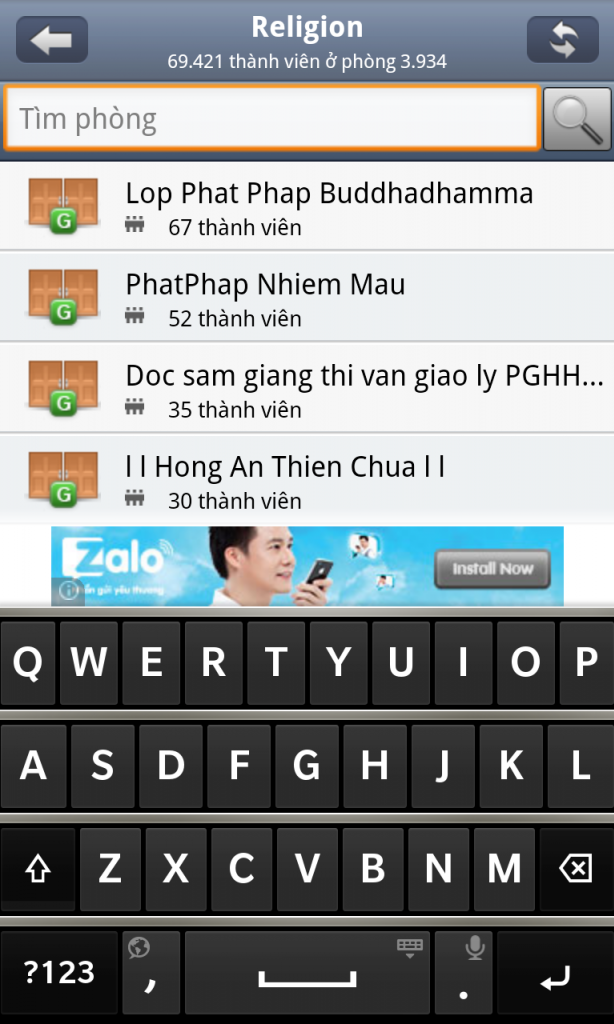Open room Doc sam giang thi van giao ly
The width and height of the screenshot is (614, 1024).
coord(307,388)
